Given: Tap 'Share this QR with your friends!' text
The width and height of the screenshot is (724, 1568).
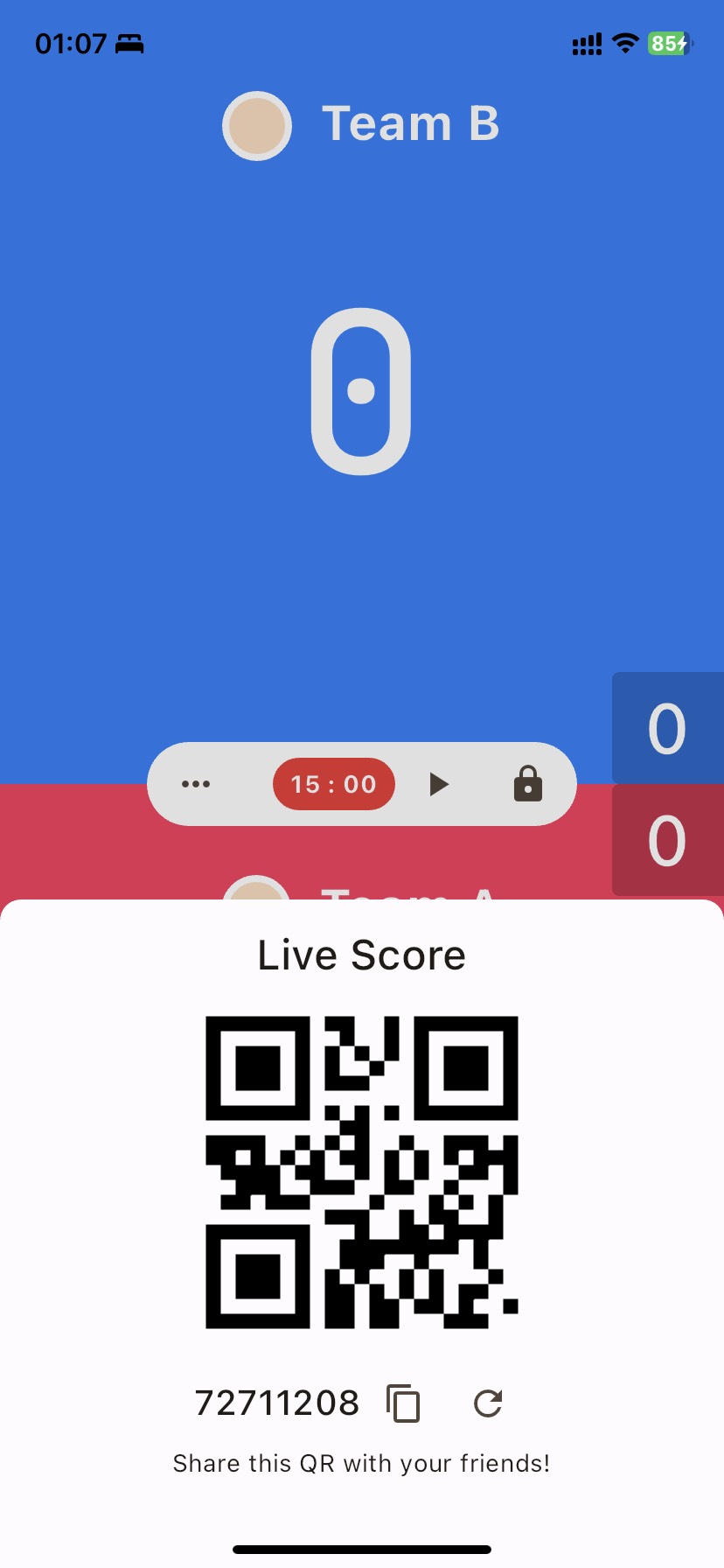Looking at the screenshot, I should 361,1462.
